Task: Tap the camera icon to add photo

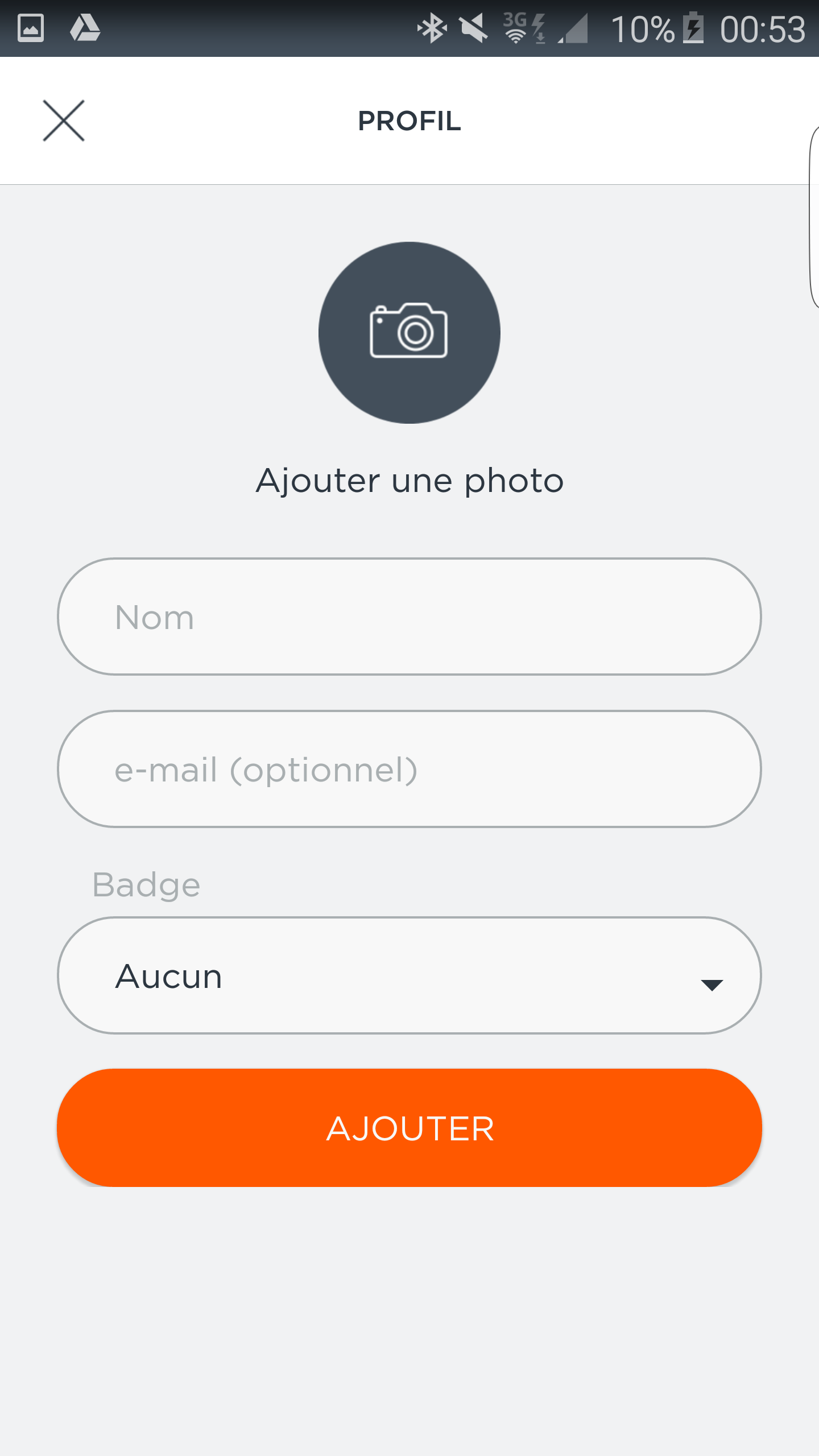Action: pos(409,333)
